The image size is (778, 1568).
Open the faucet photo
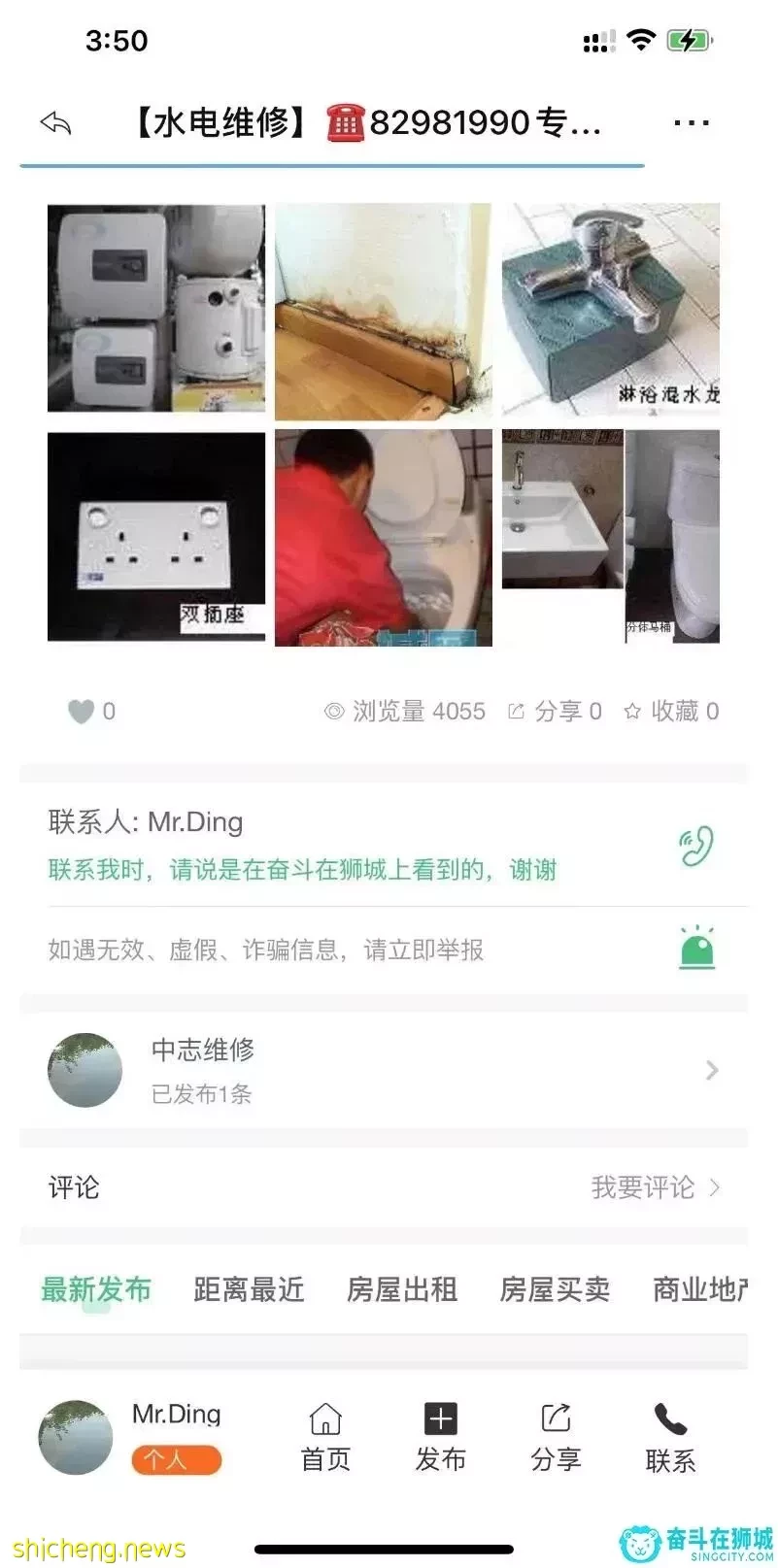[x=611, y=309]
